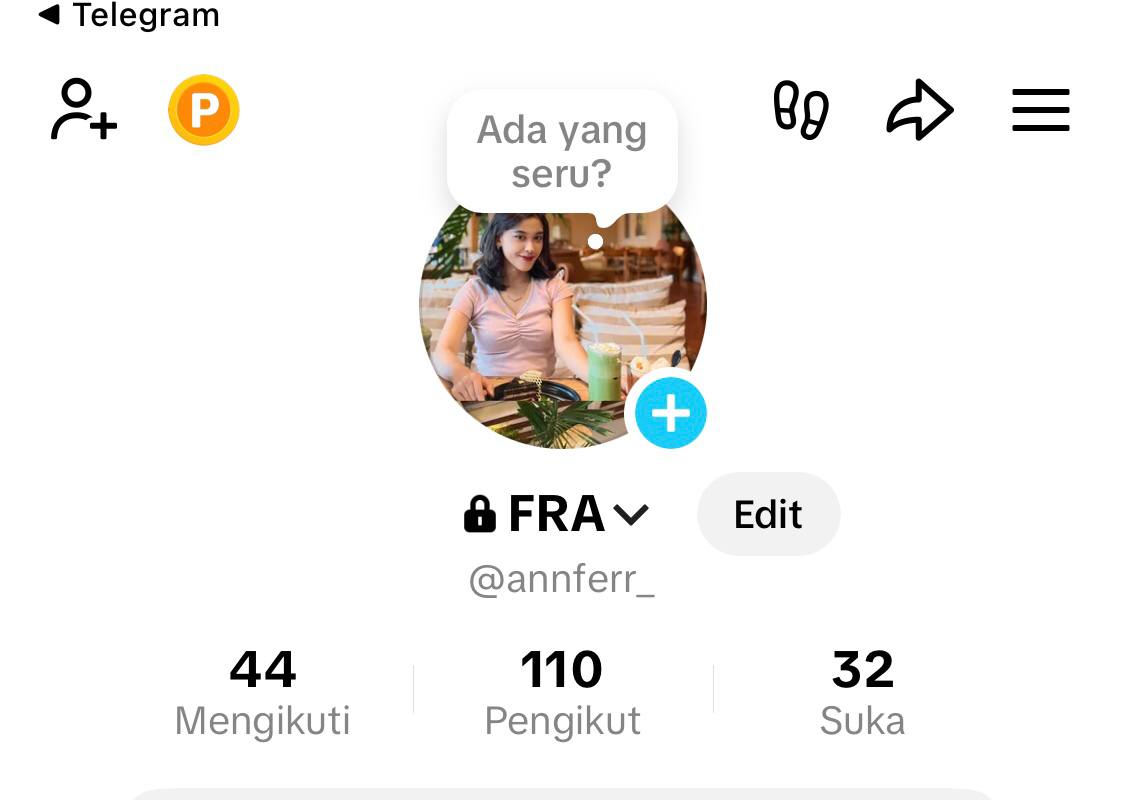Image resolution: width=1125 pixels, height=800 pixels.
Task: Open the 32 Suka count
Action: click(862, 692)
